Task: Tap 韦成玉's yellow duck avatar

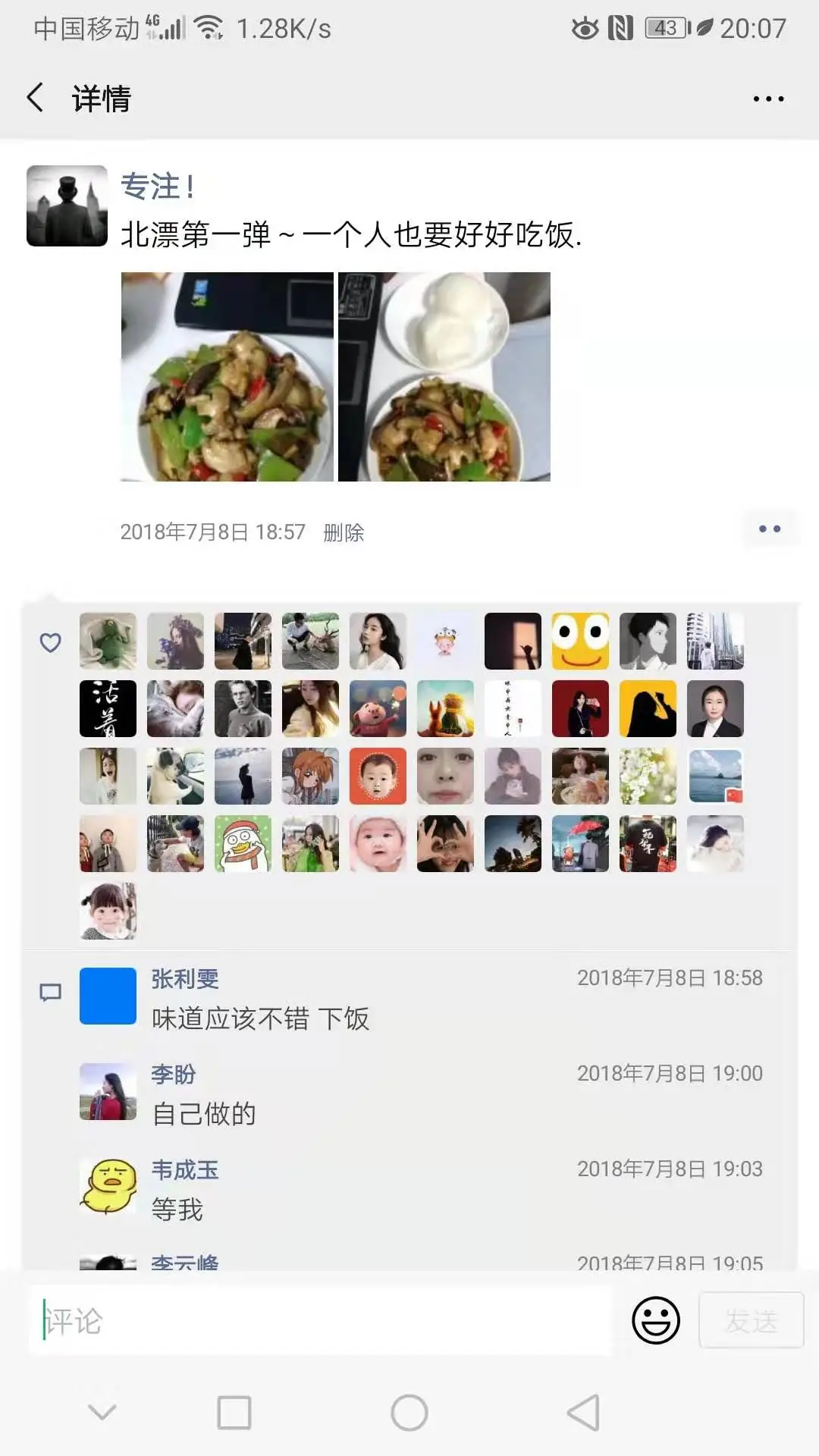Action: tap(108, 1187)
